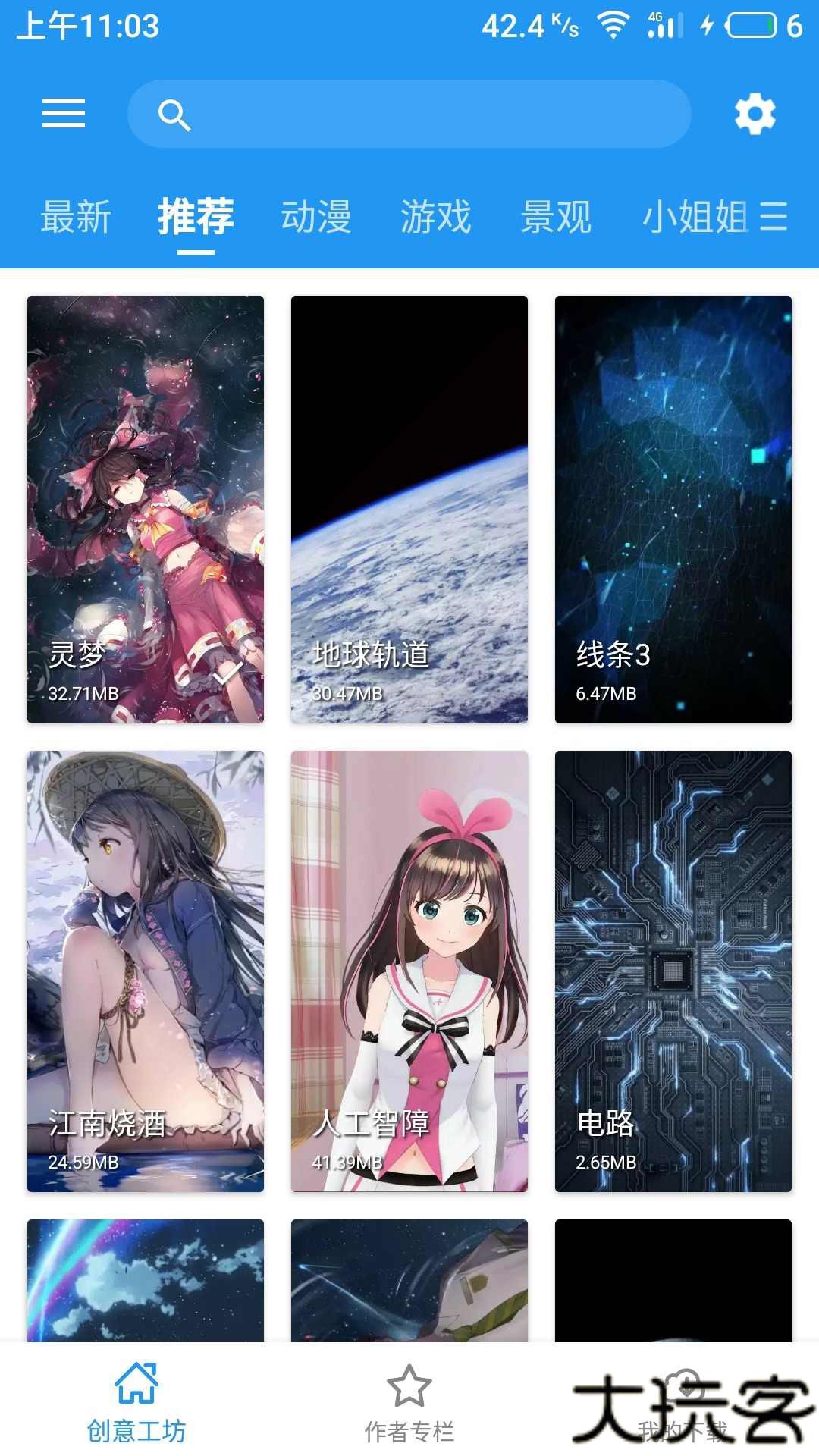Viewport: 819px width, 1456px height.
Task: Open the navigation drawer hamburger icon
Action: click(64, 114)
